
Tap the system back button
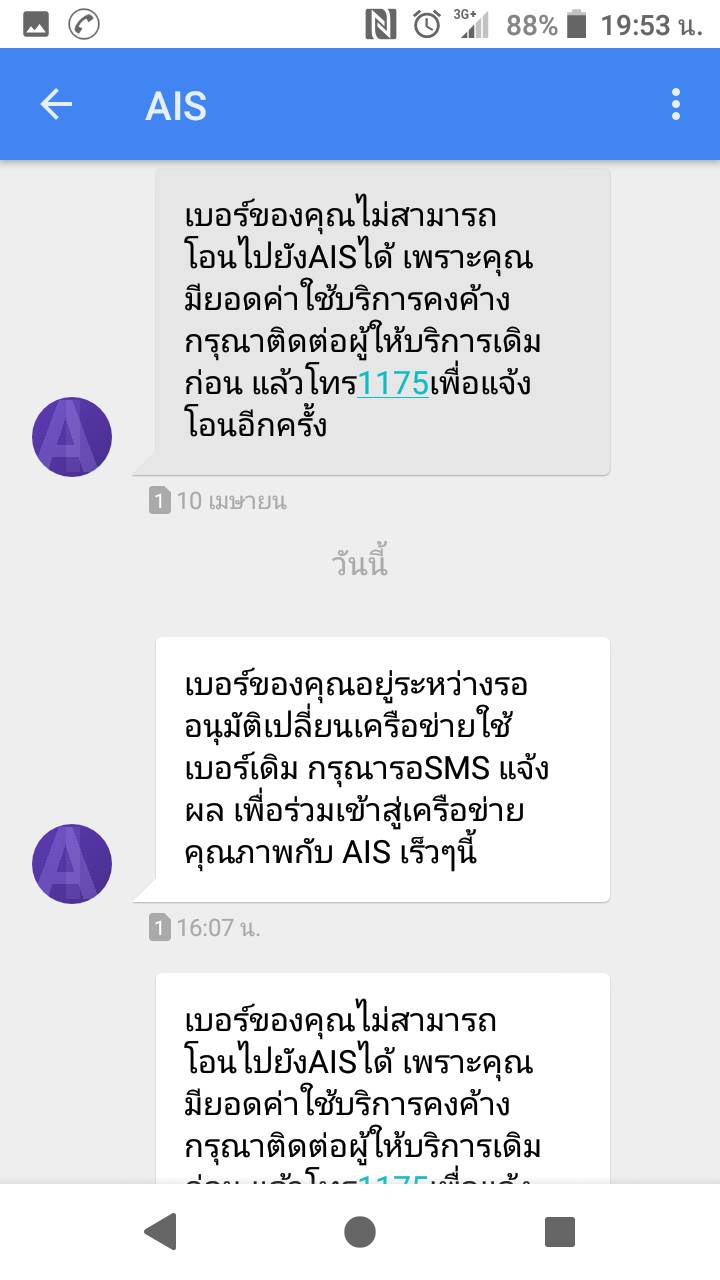click(x=160, y=1231)
